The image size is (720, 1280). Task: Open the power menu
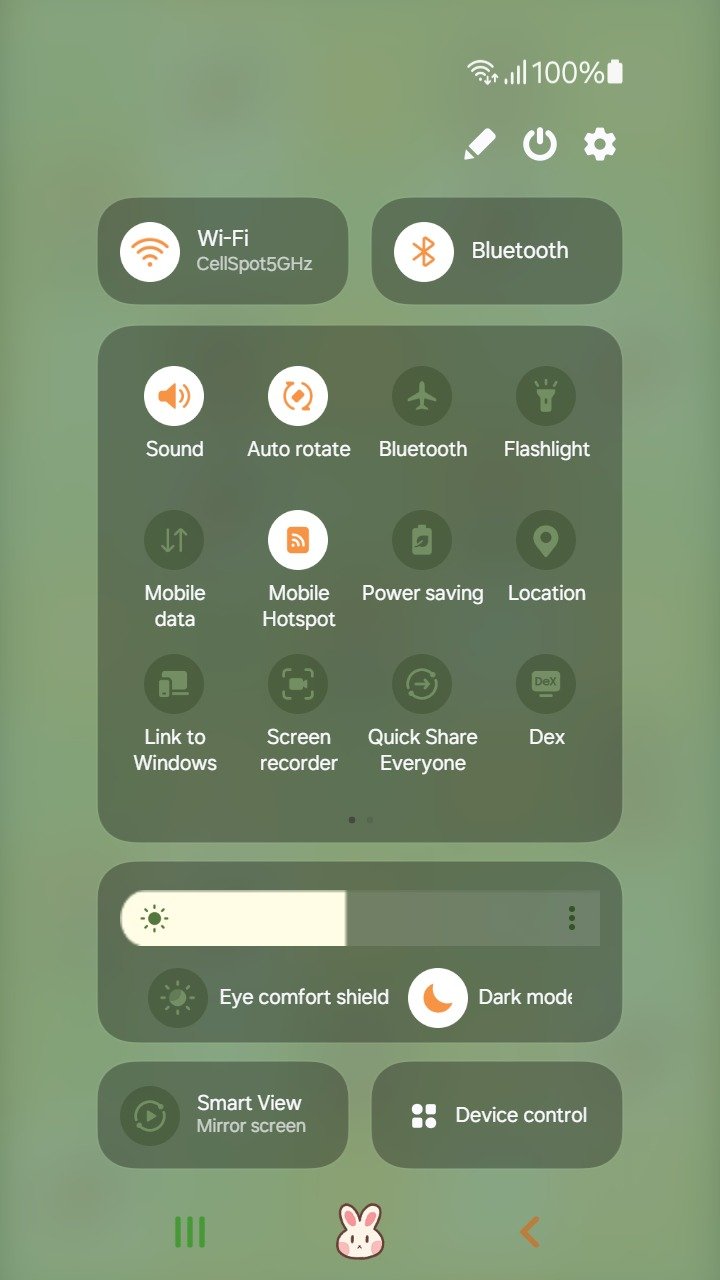click(540, 145)
